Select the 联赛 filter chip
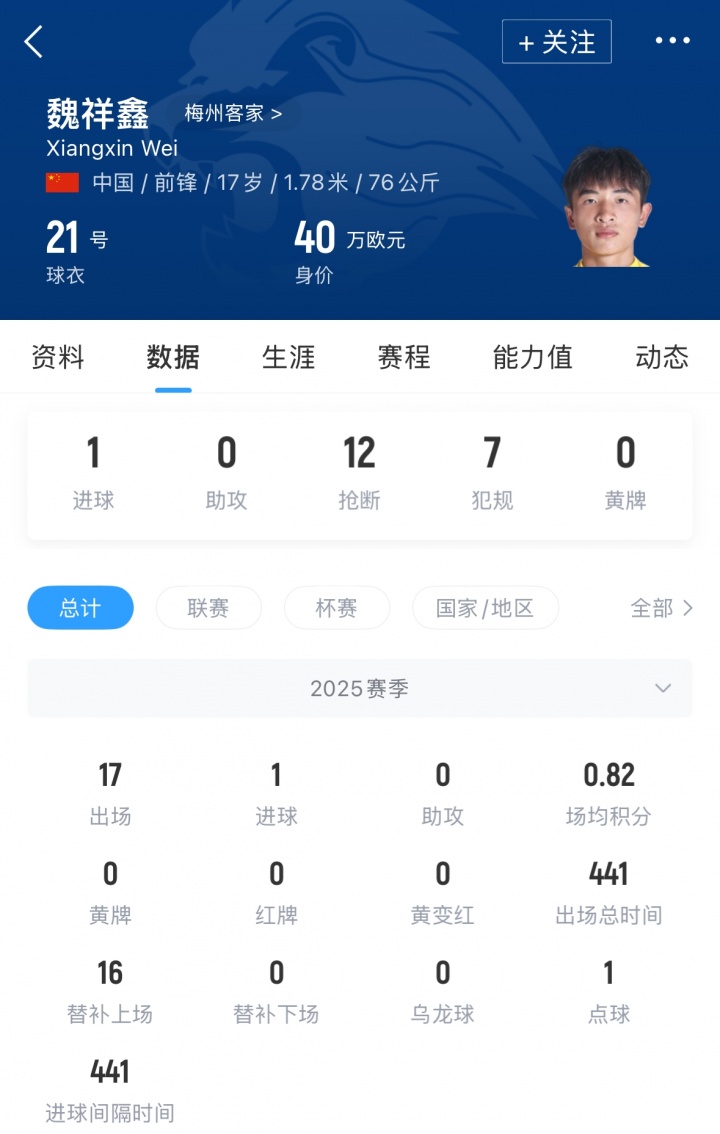This screenshot has height=1134, width=720. click(208, 608)
